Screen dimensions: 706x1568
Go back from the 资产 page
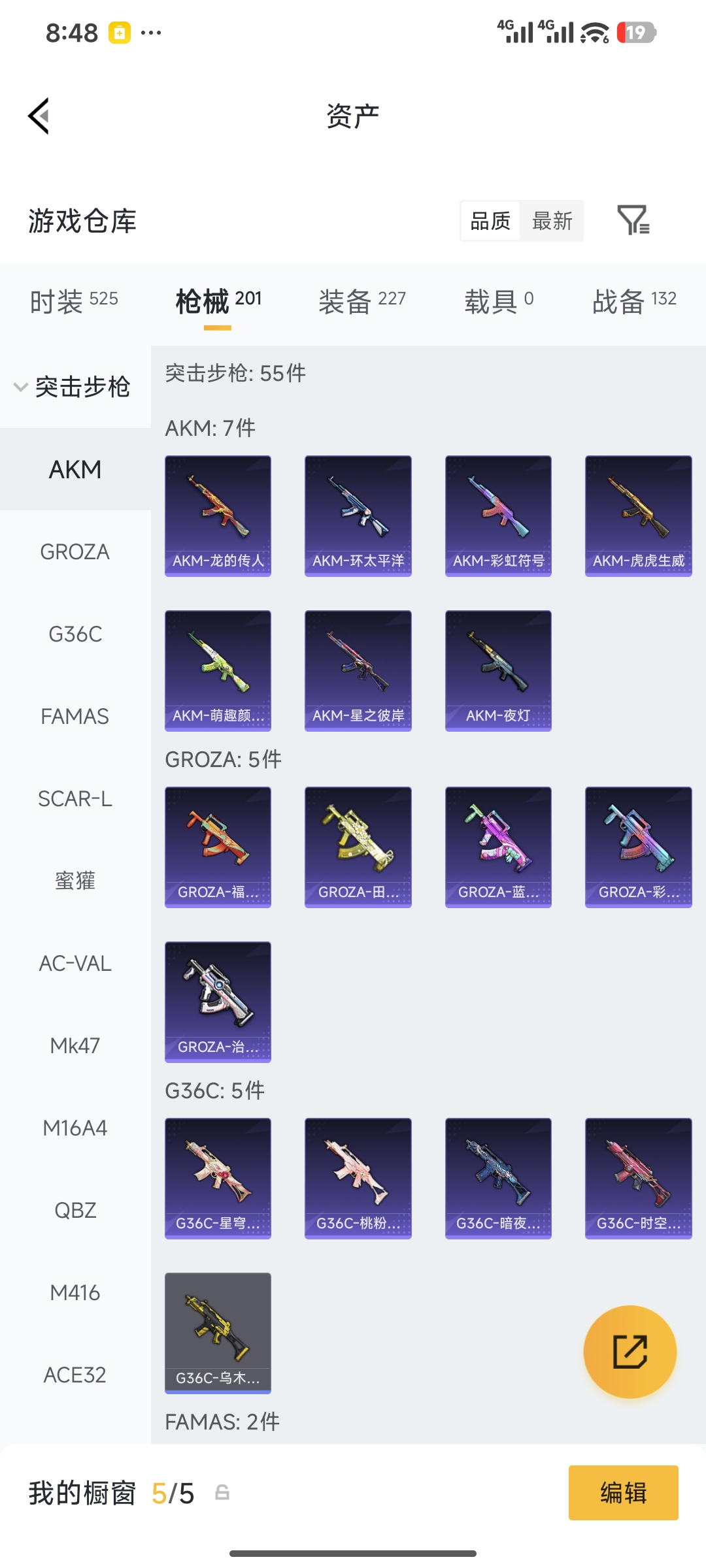pyautogui.click(x=39, y=116)
